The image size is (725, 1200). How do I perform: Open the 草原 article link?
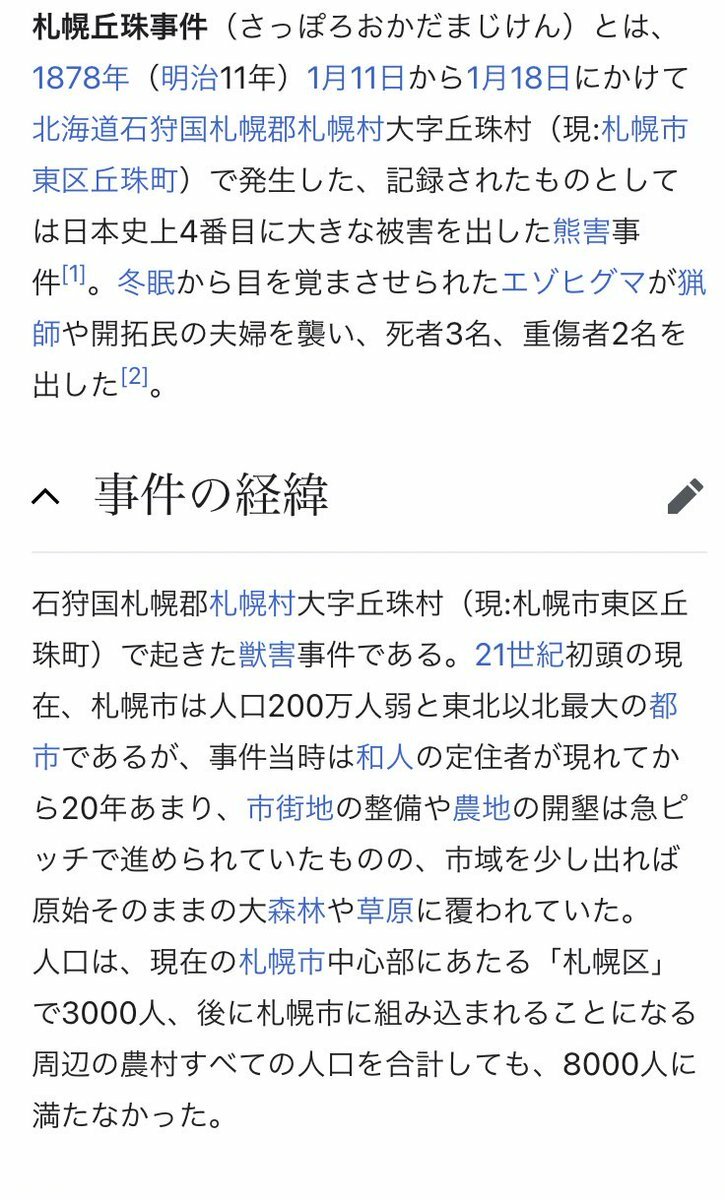[385, 910]
